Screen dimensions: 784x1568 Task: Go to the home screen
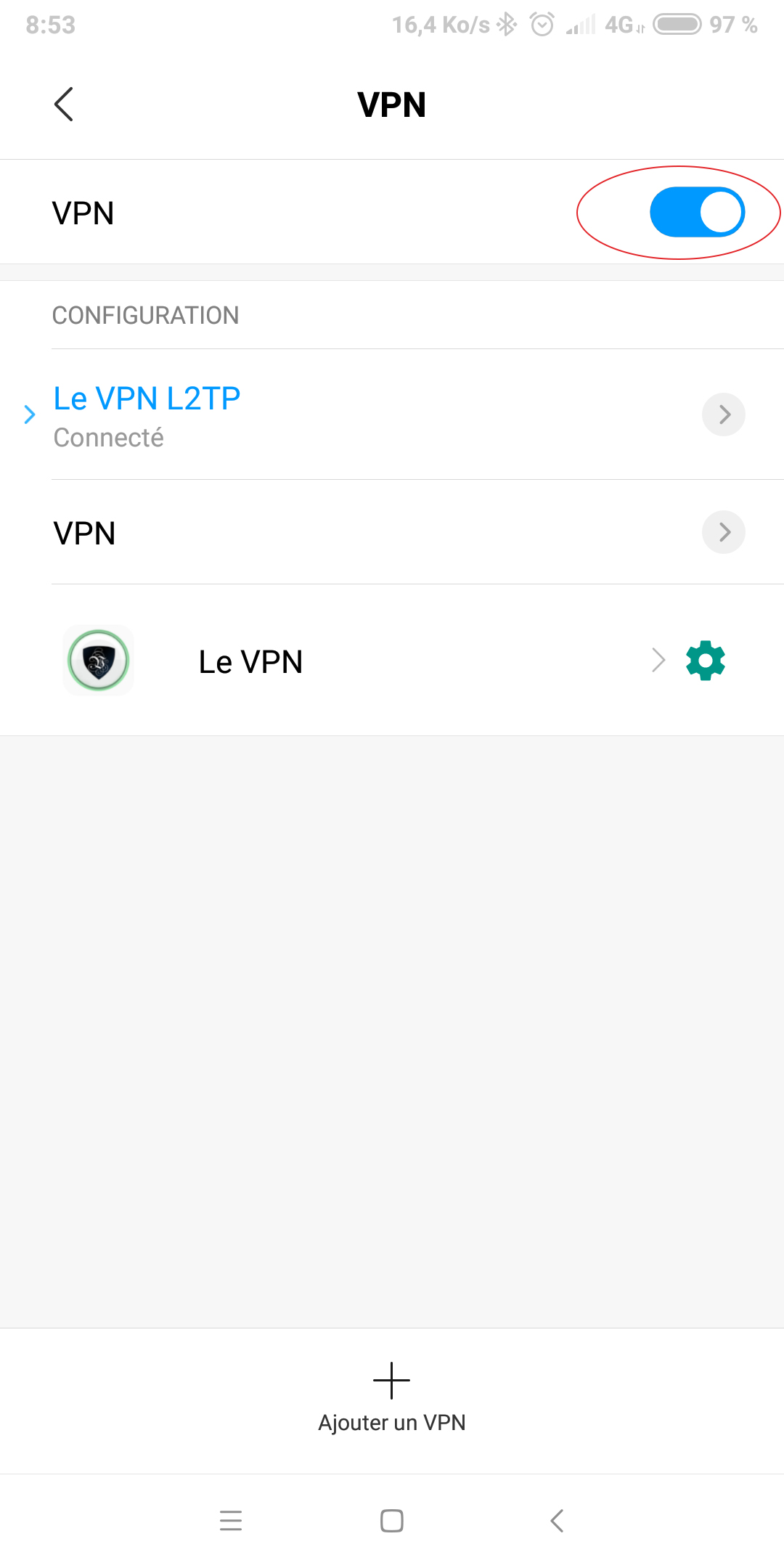392,1520
